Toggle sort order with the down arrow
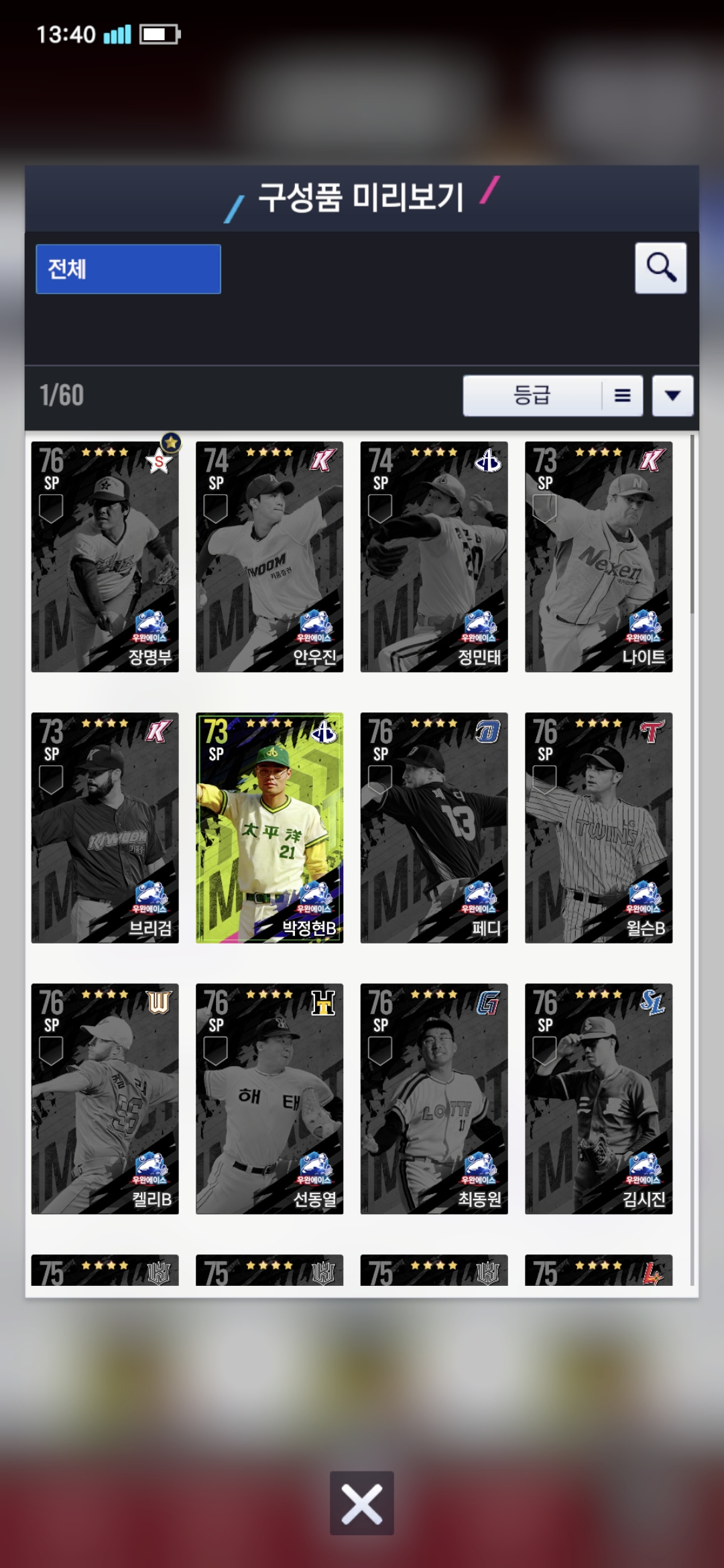 point(672,395)
